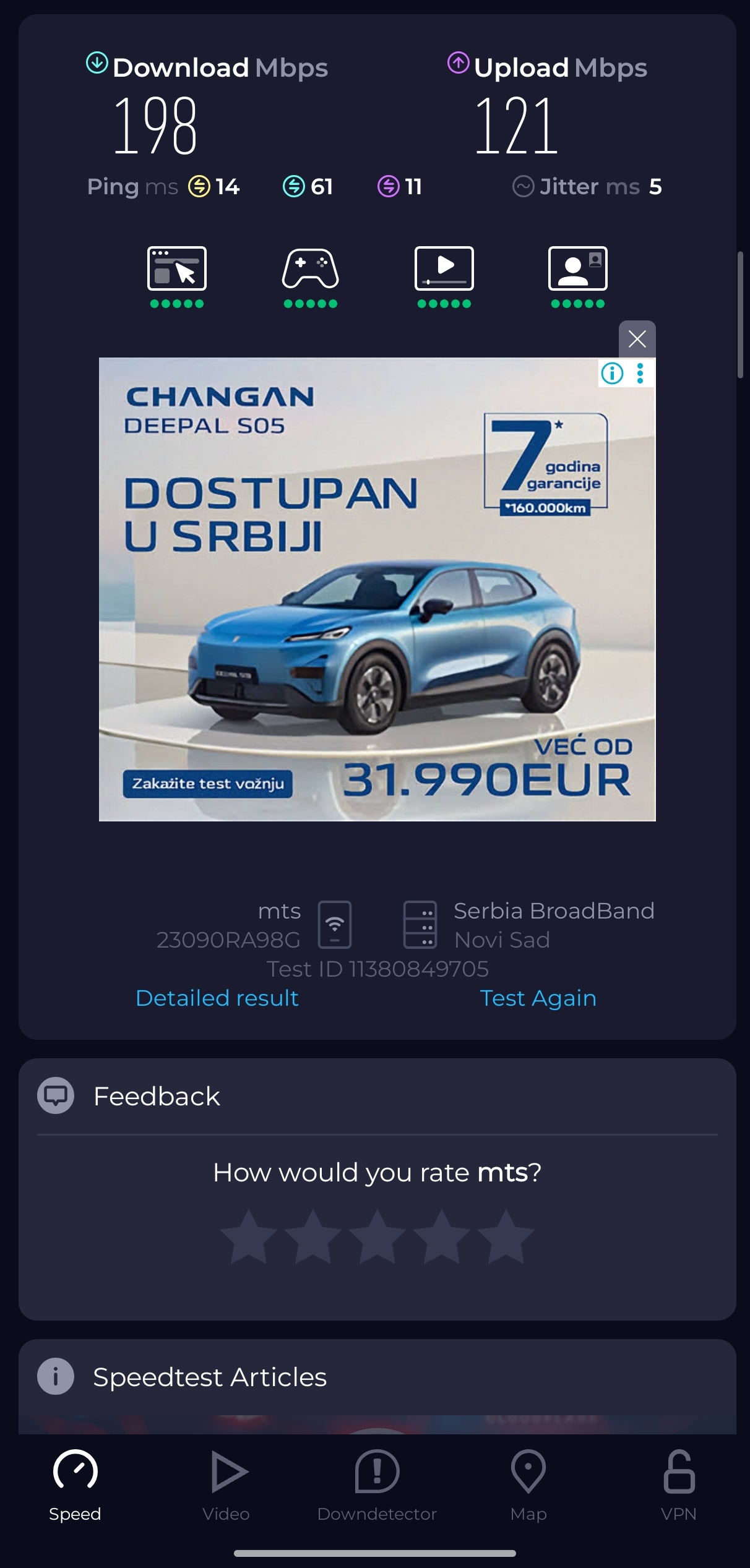Switch to the Downdetector tab
Image resolution: width=750 pixels, height=1568 pixels.
[377, 1484]
